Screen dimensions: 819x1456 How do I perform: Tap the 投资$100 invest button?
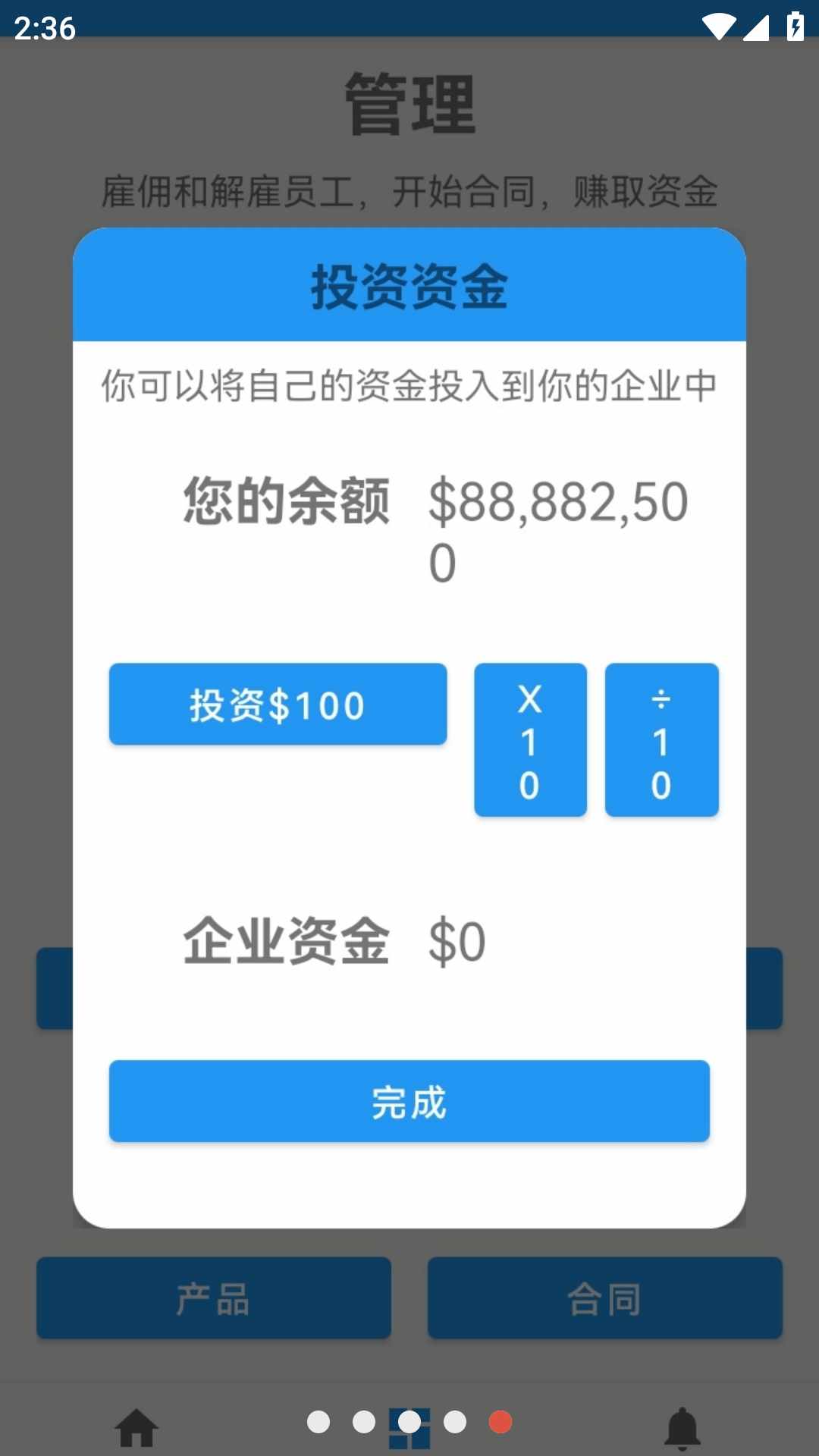[278, 704]
